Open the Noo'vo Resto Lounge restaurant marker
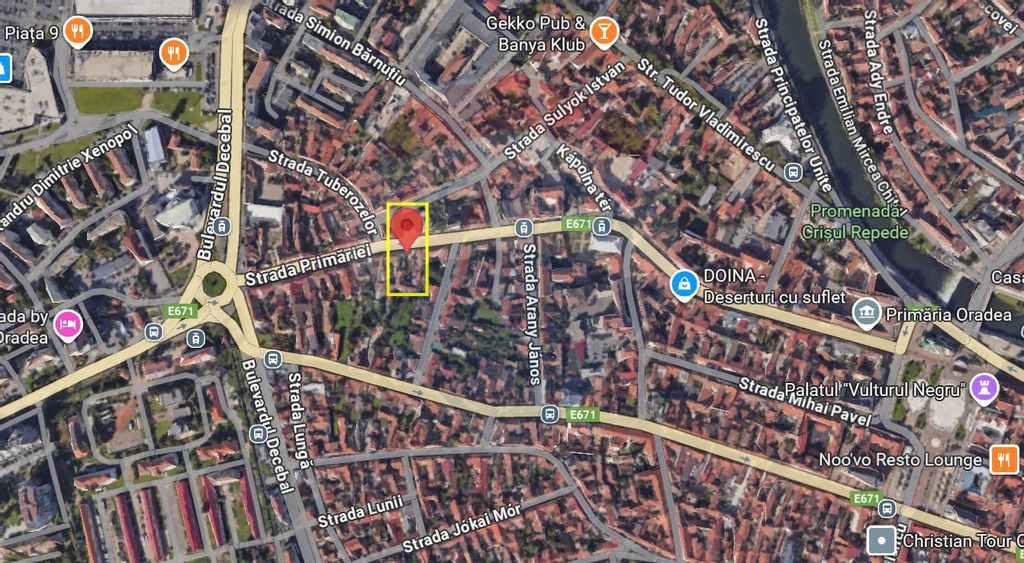 [1003, 459]
